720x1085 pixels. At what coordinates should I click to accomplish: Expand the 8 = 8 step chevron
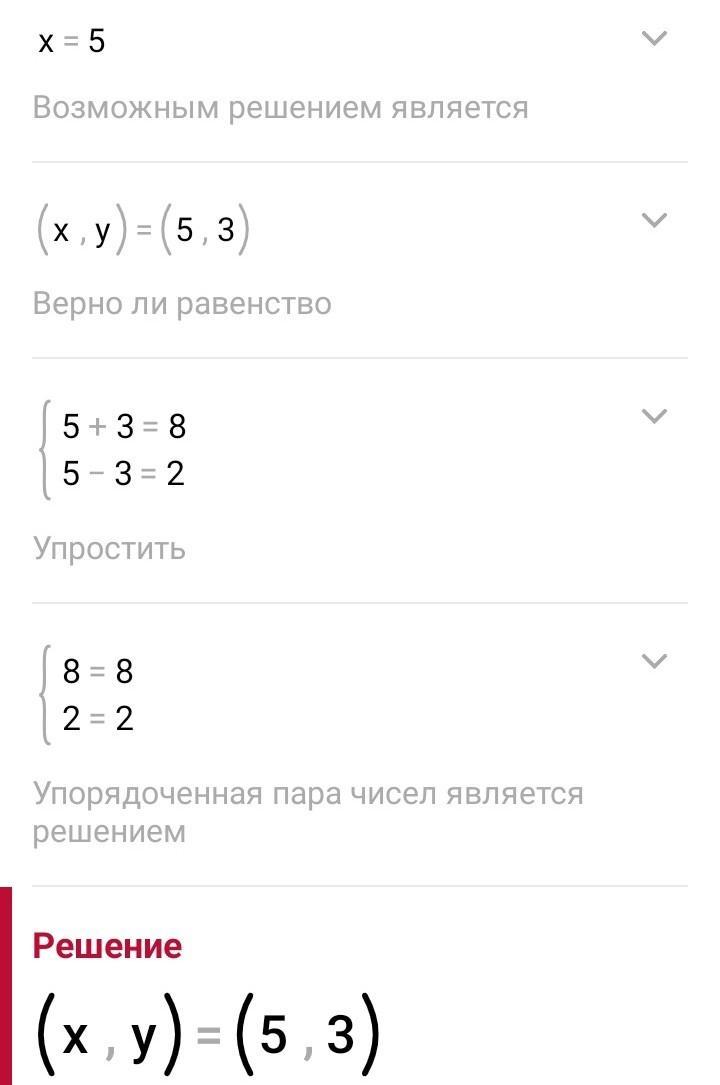coord(653,660)
